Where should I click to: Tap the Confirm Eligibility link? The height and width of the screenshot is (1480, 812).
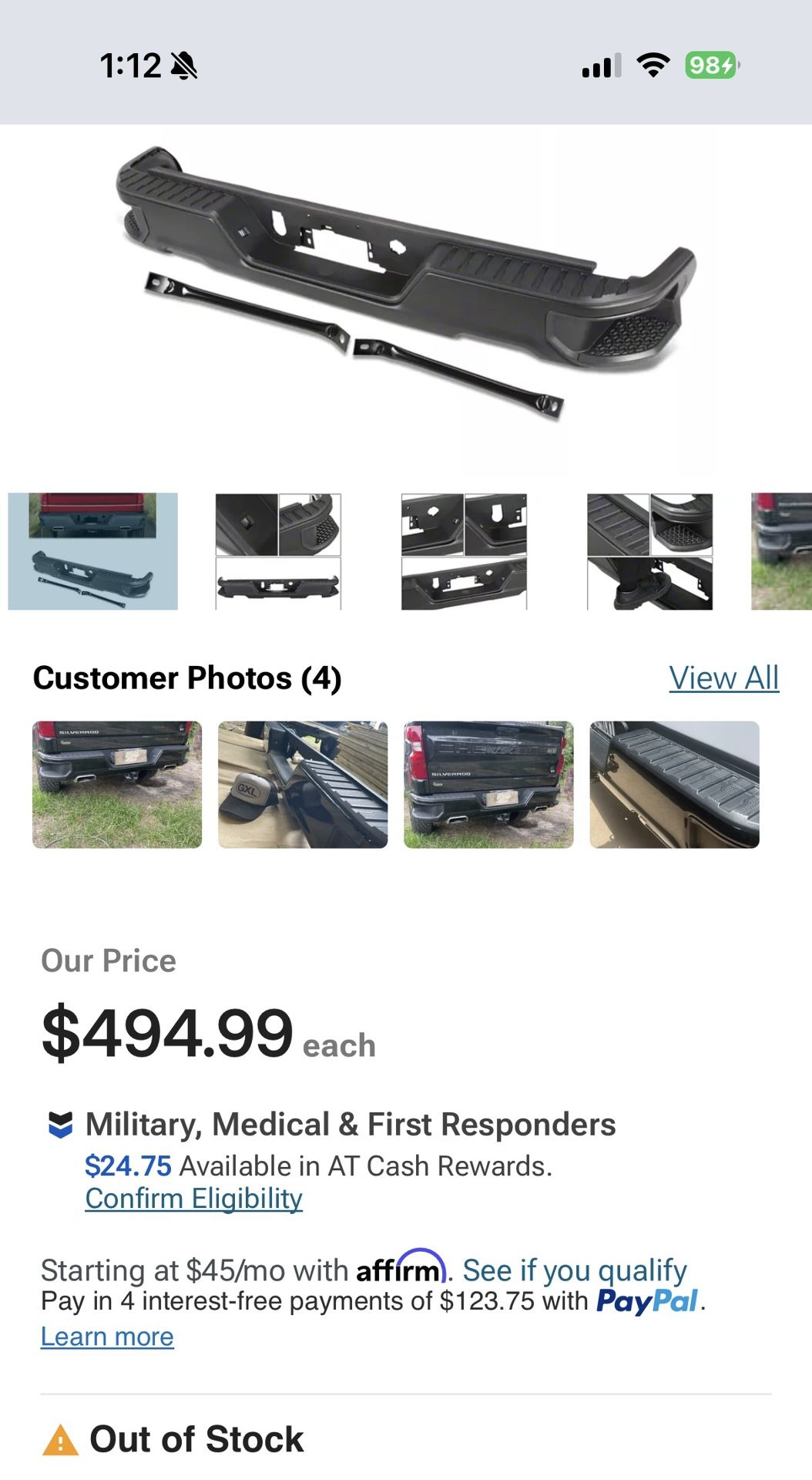(x=193, y=1199)
